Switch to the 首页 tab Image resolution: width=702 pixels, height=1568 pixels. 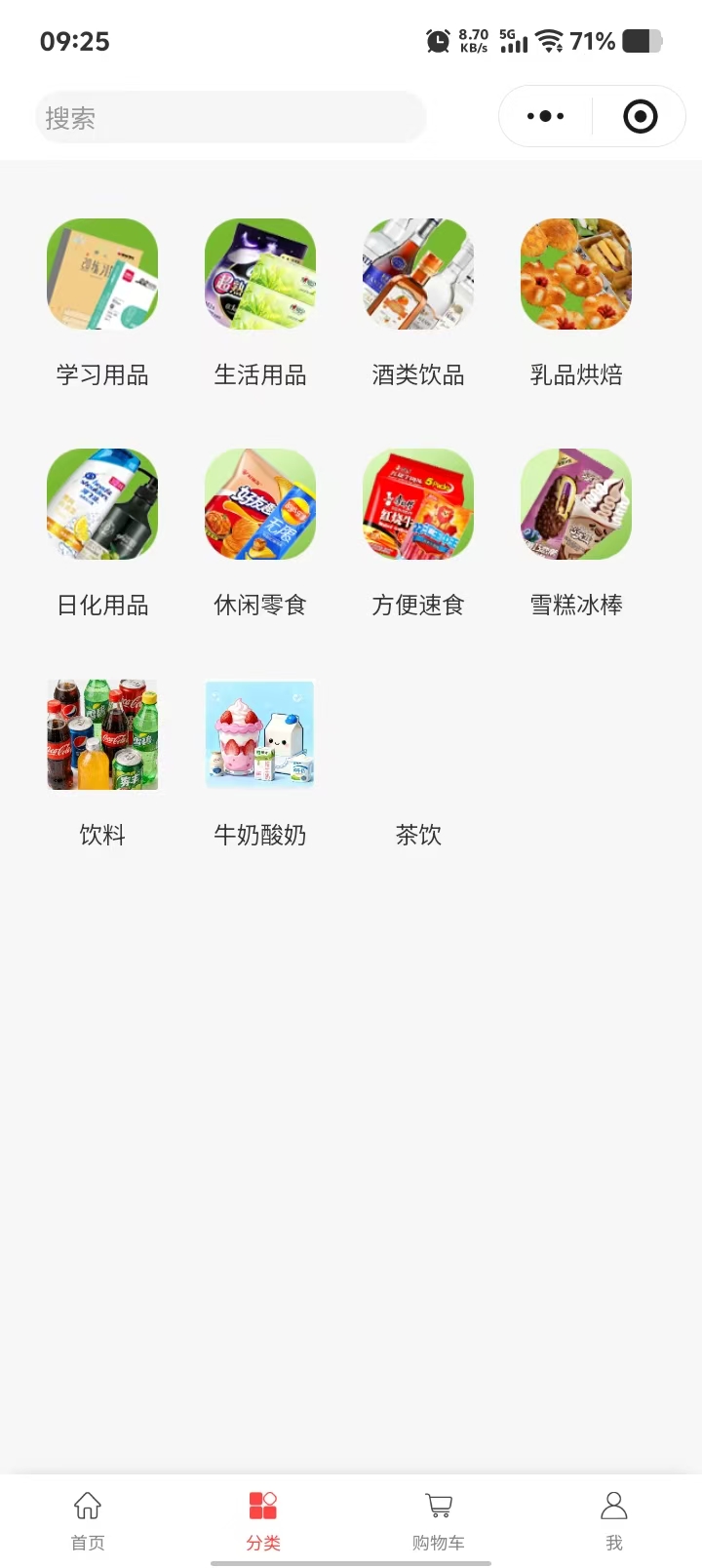pos(88,1519)
